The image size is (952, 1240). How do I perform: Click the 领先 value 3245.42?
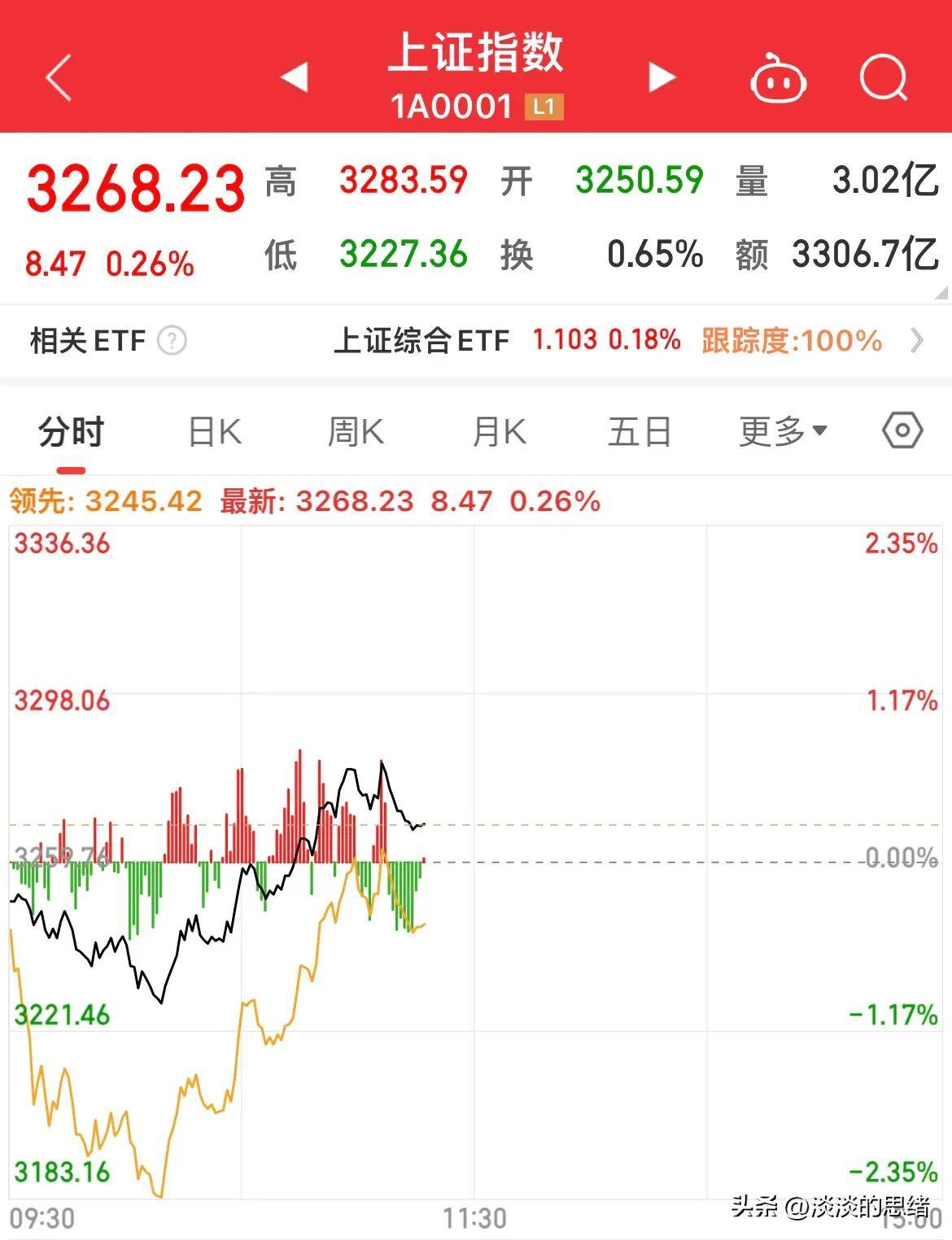[x=146, y=501]
